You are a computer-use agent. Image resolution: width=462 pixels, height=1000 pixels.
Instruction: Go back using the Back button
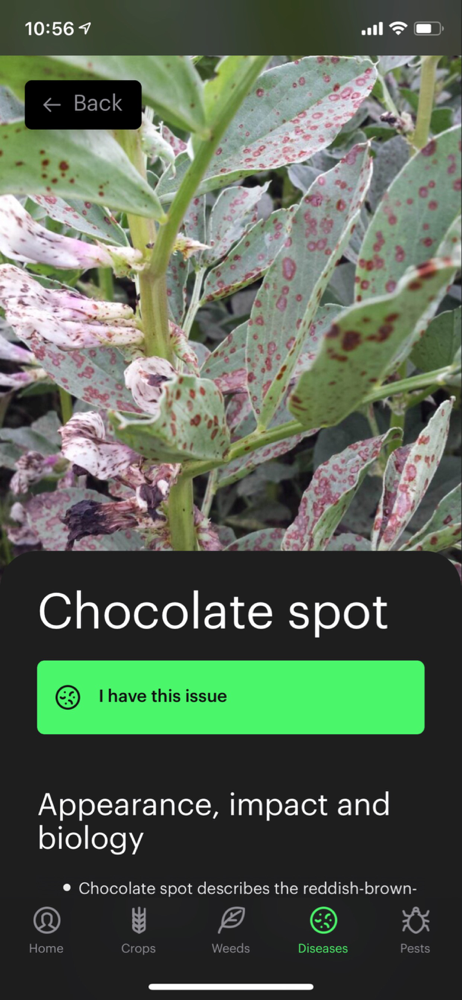tap(83, 105)
